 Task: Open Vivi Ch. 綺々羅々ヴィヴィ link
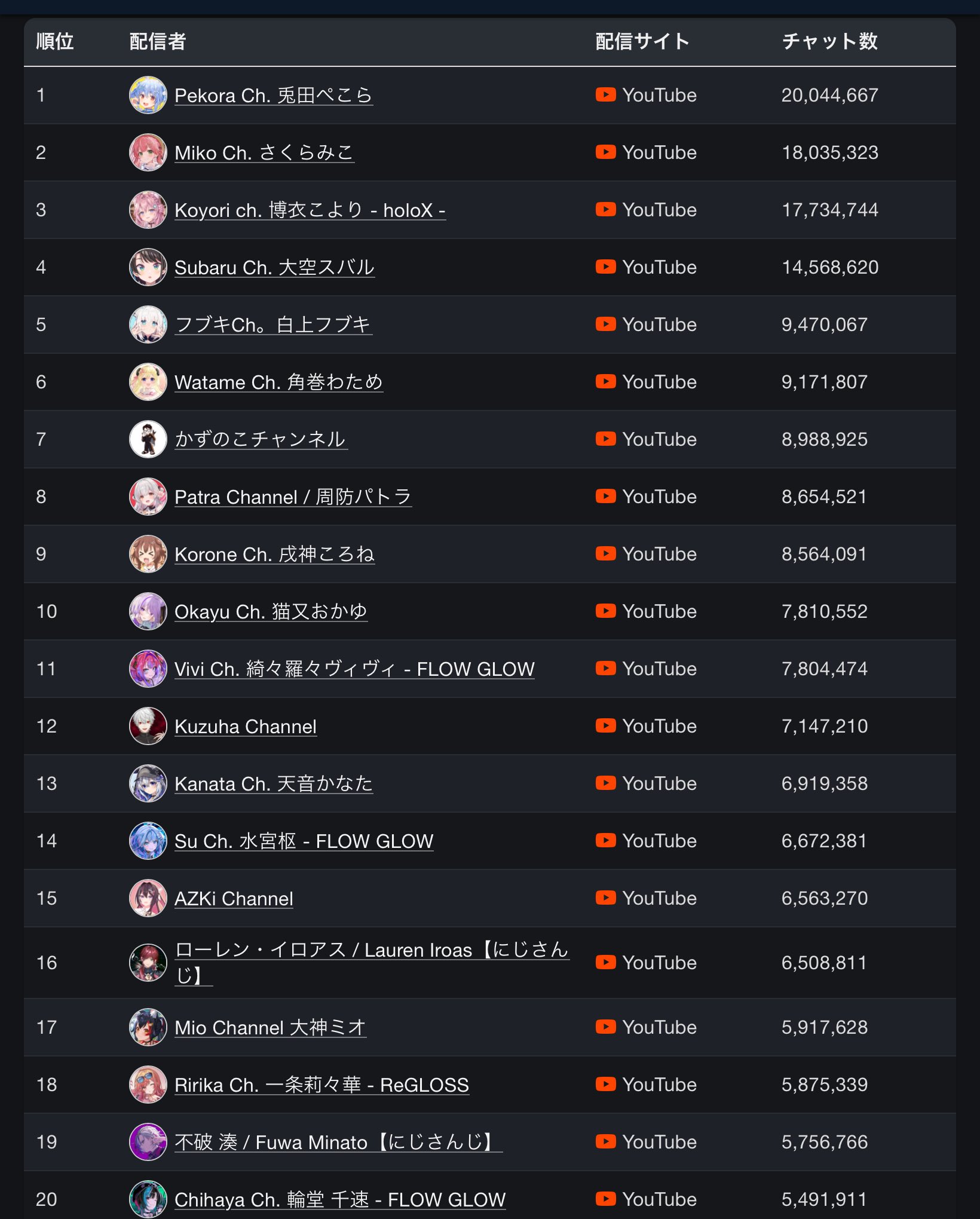tap(354, 669)
